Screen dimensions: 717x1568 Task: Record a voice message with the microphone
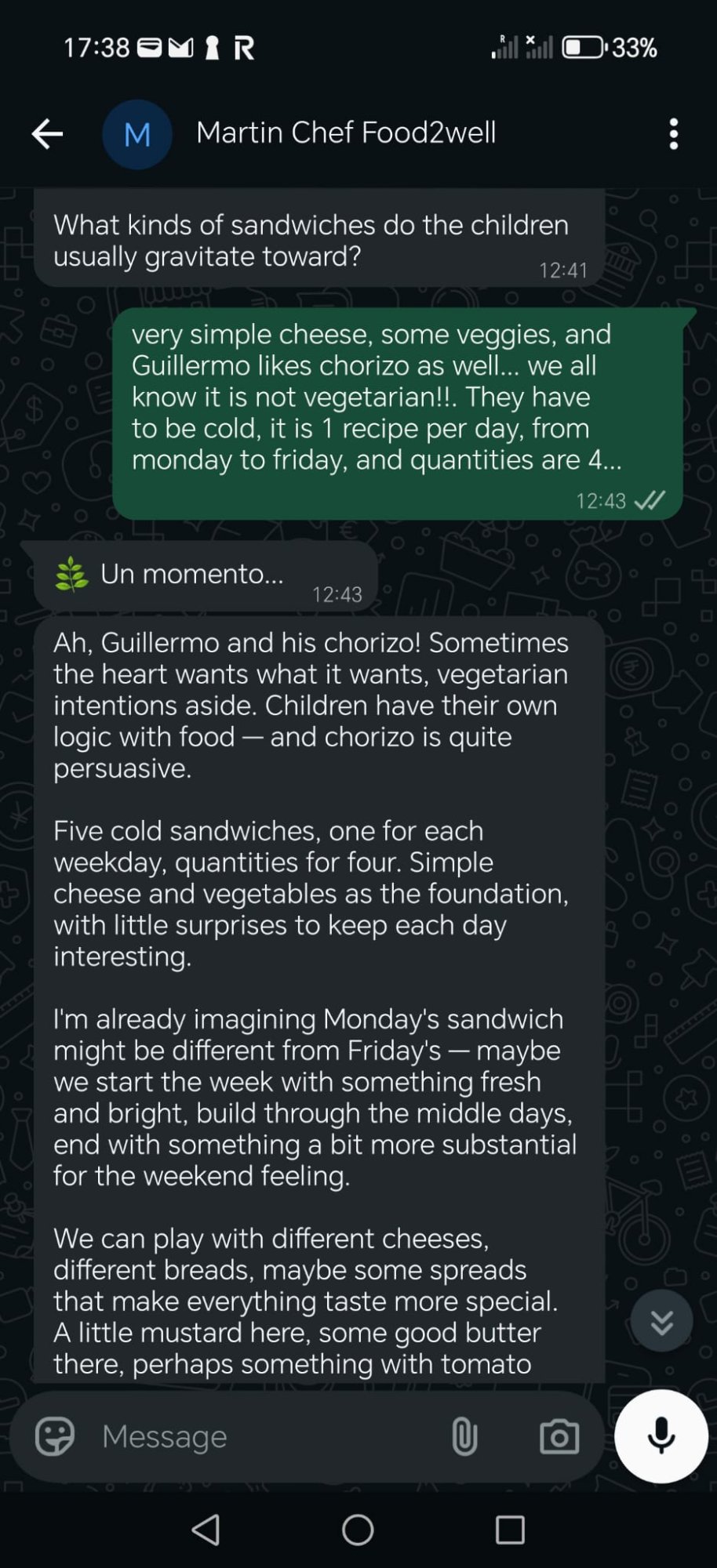[x=660, y=1436]
